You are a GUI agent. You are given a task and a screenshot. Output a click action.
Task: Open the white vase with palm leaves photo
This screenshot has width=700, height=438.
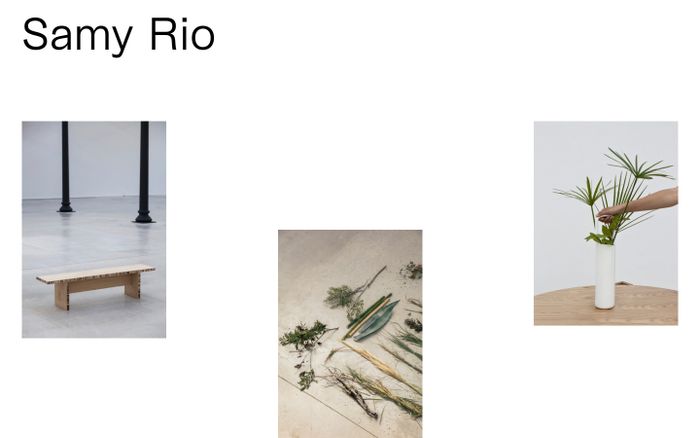(605, 223)
